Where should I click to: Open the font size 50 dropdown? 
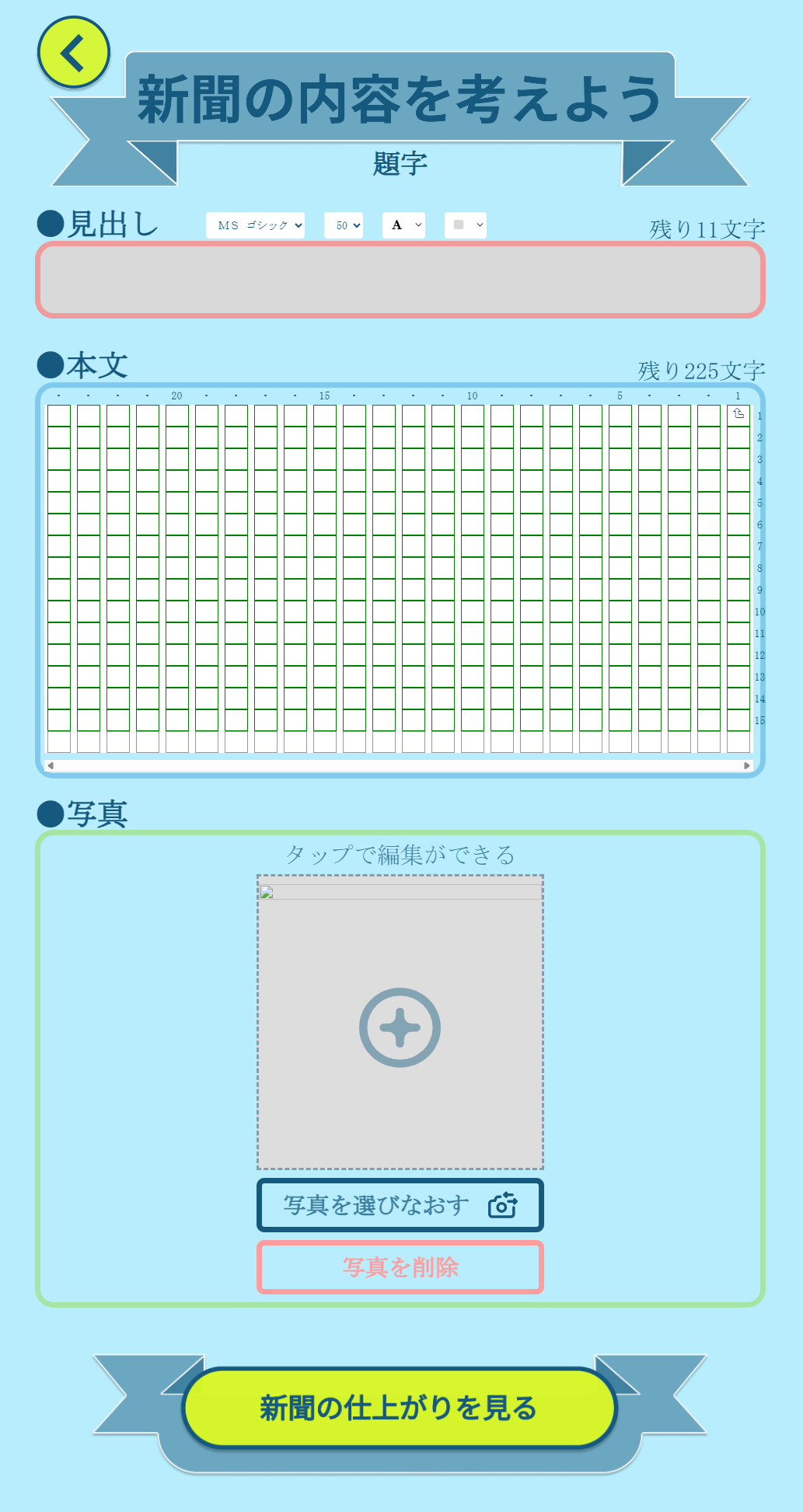point(344,225)
